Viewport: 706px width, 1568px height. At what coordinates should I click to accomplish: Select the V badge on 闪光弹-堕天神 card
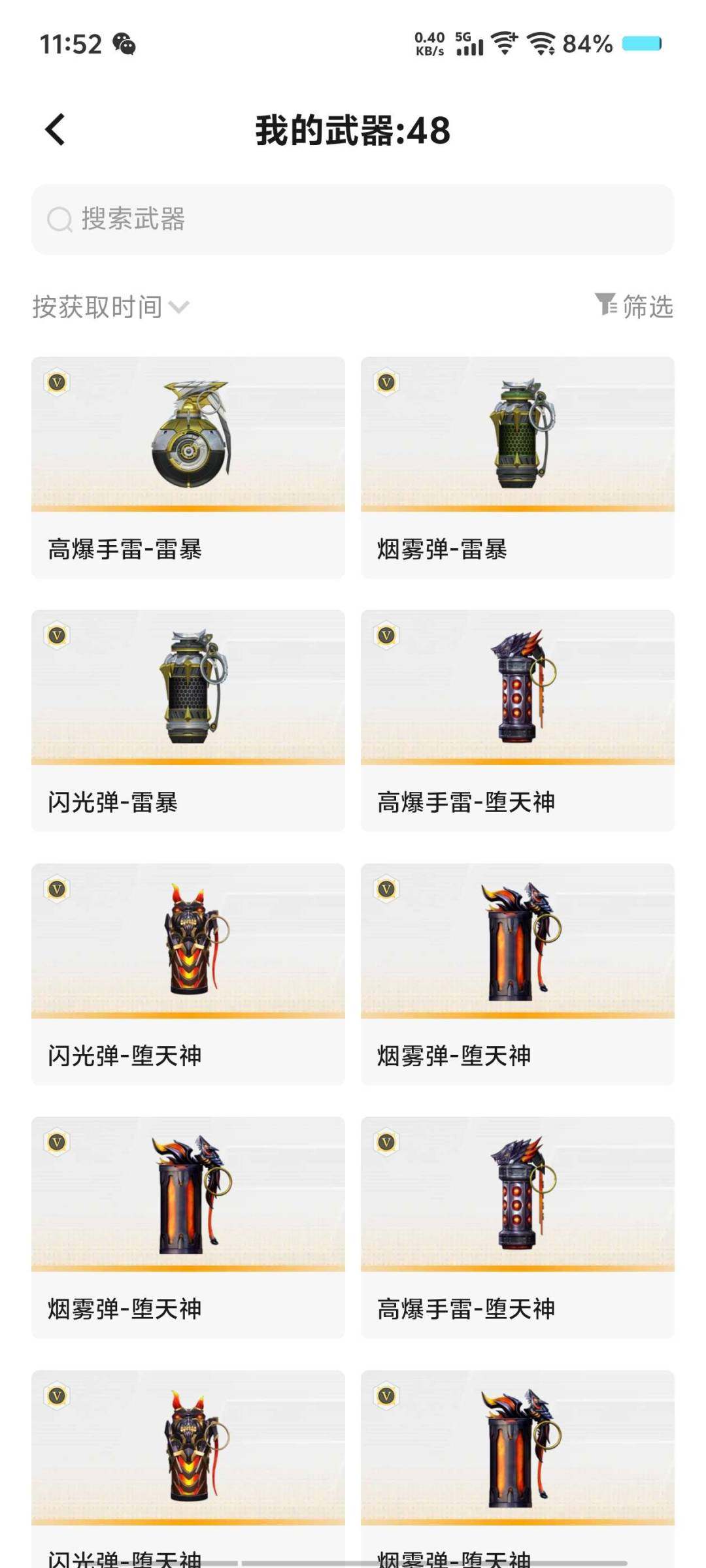[57, 888]
